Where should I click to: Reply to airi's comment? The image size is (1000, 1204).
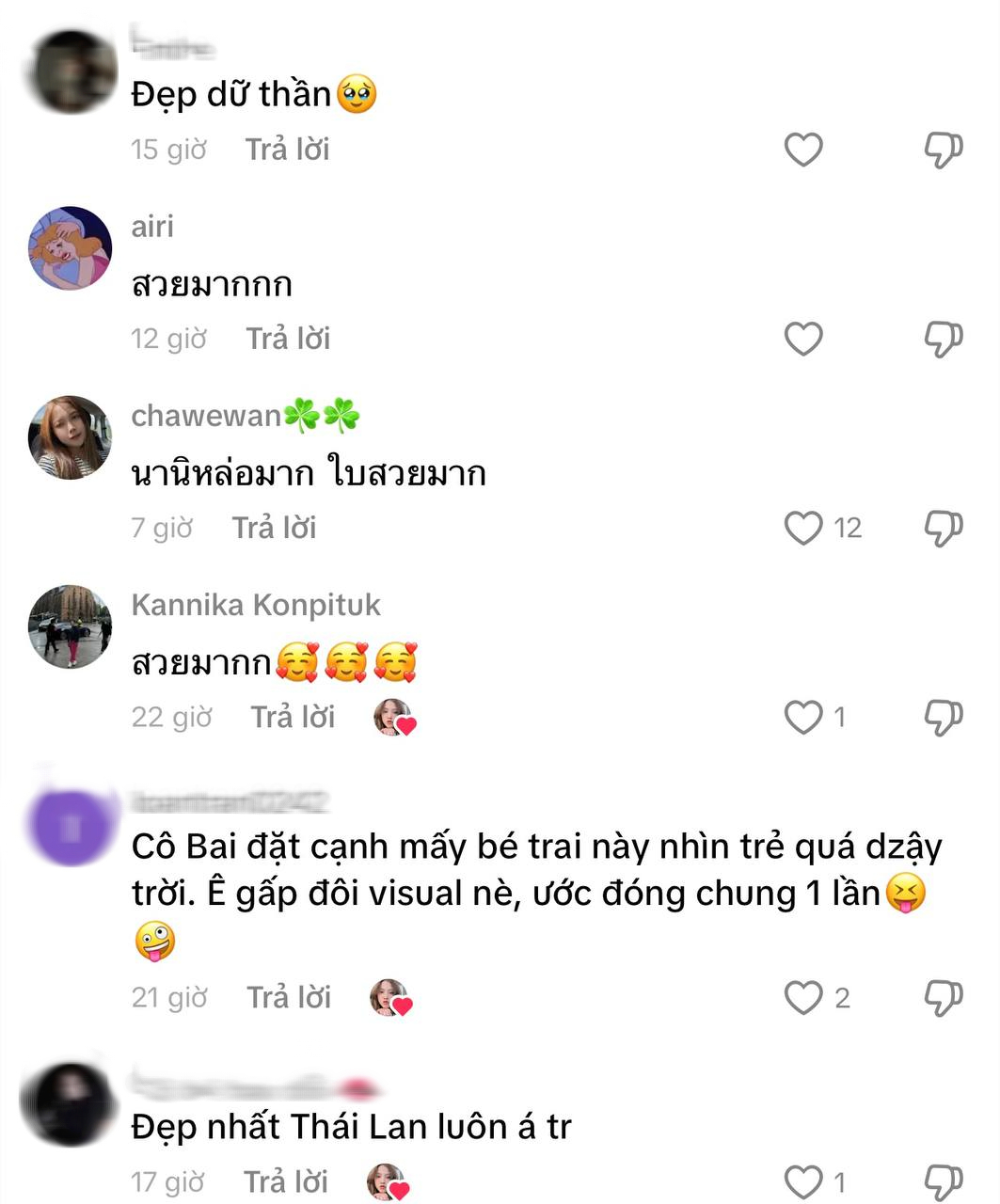(x=287, y=337)
